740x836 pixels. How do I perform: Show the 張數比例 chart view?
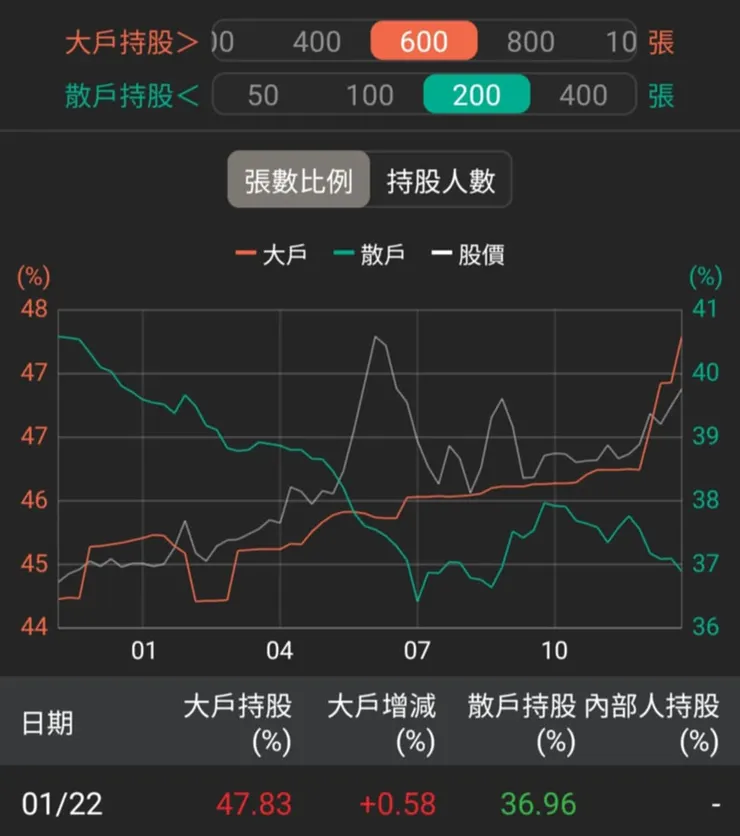coord(298,181)
